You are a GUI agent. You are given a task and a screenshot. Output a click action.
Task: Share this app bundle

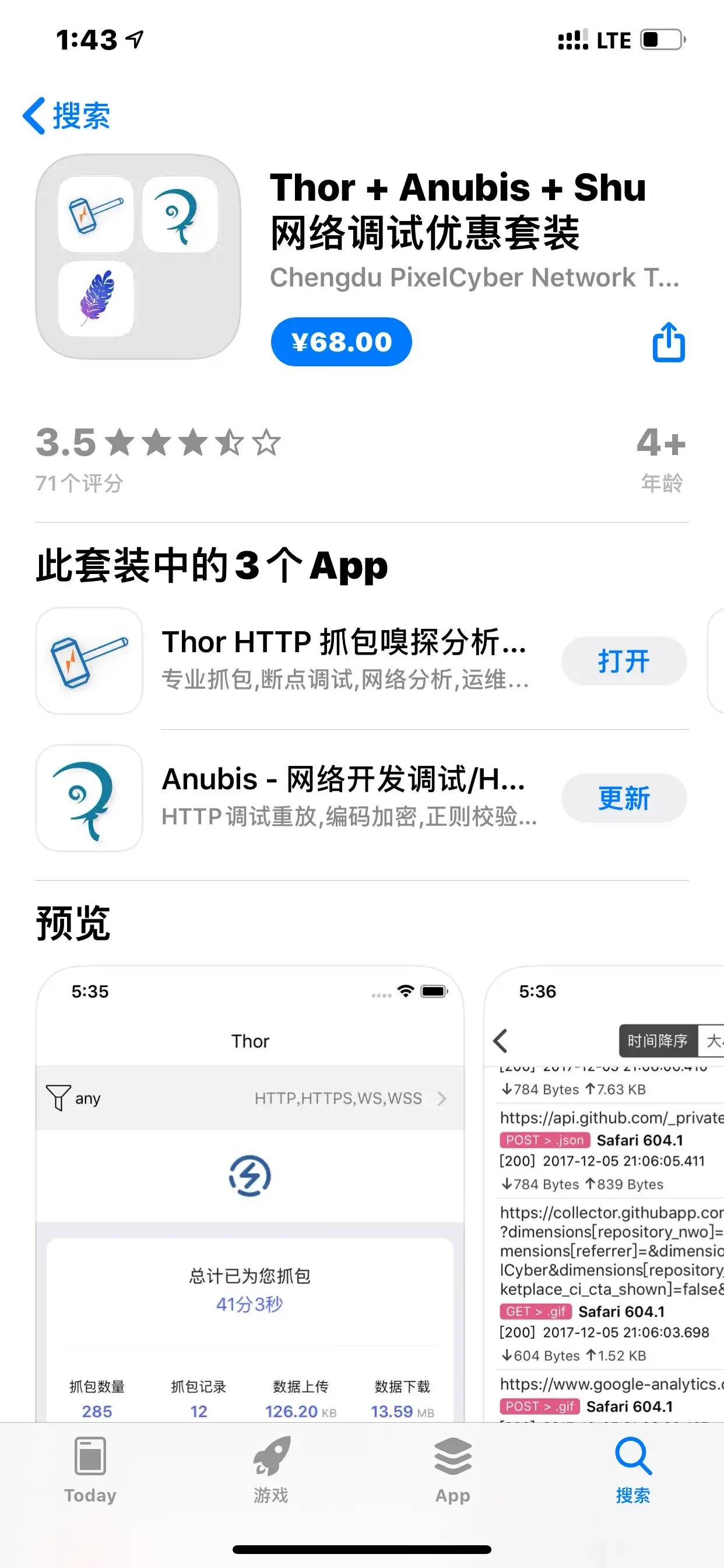click(x=668, y=342)
